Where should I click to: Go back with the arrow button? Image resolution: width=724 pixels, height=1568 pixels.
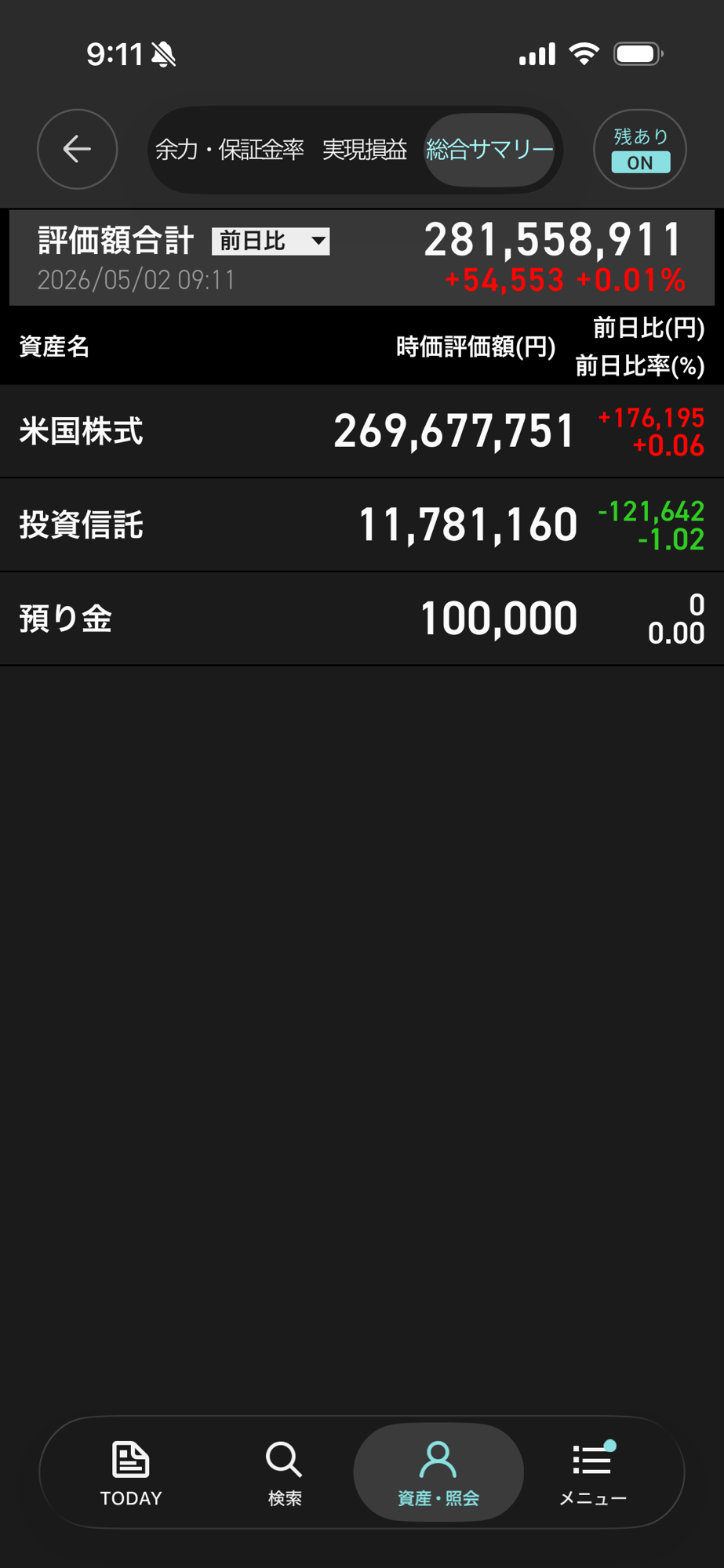click(77, 149)
